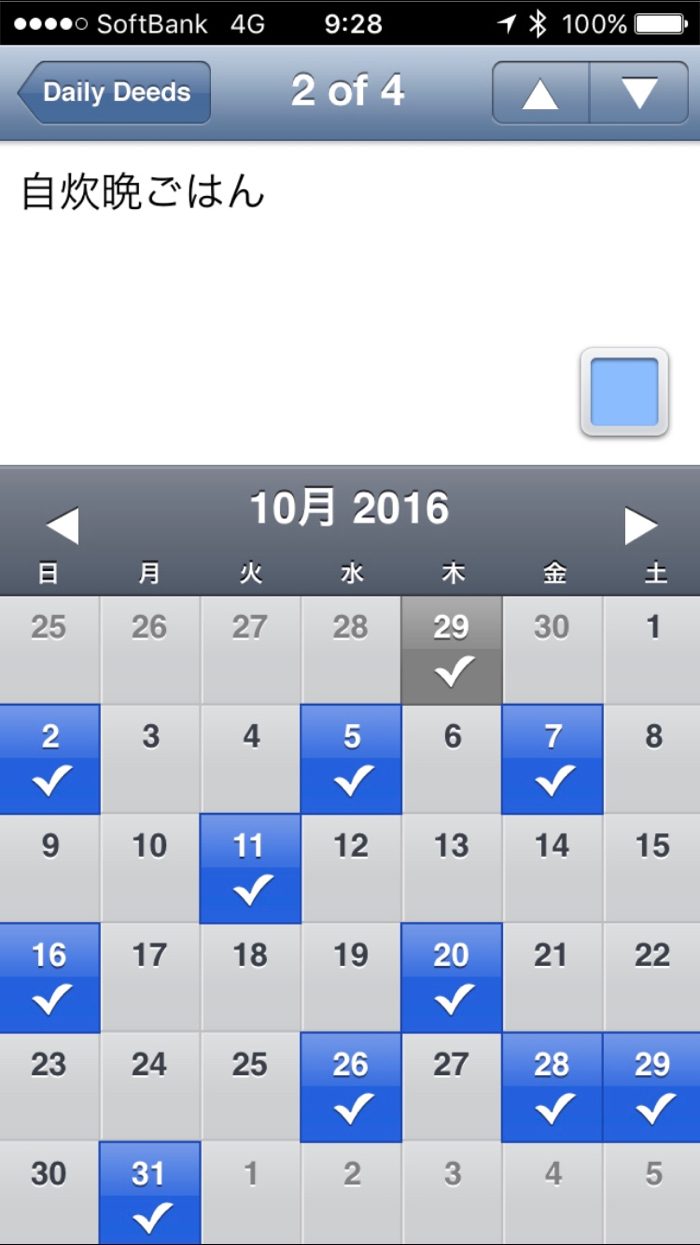
Task: Uncheck October 11 in calendar
Action: tap(250, 869)
